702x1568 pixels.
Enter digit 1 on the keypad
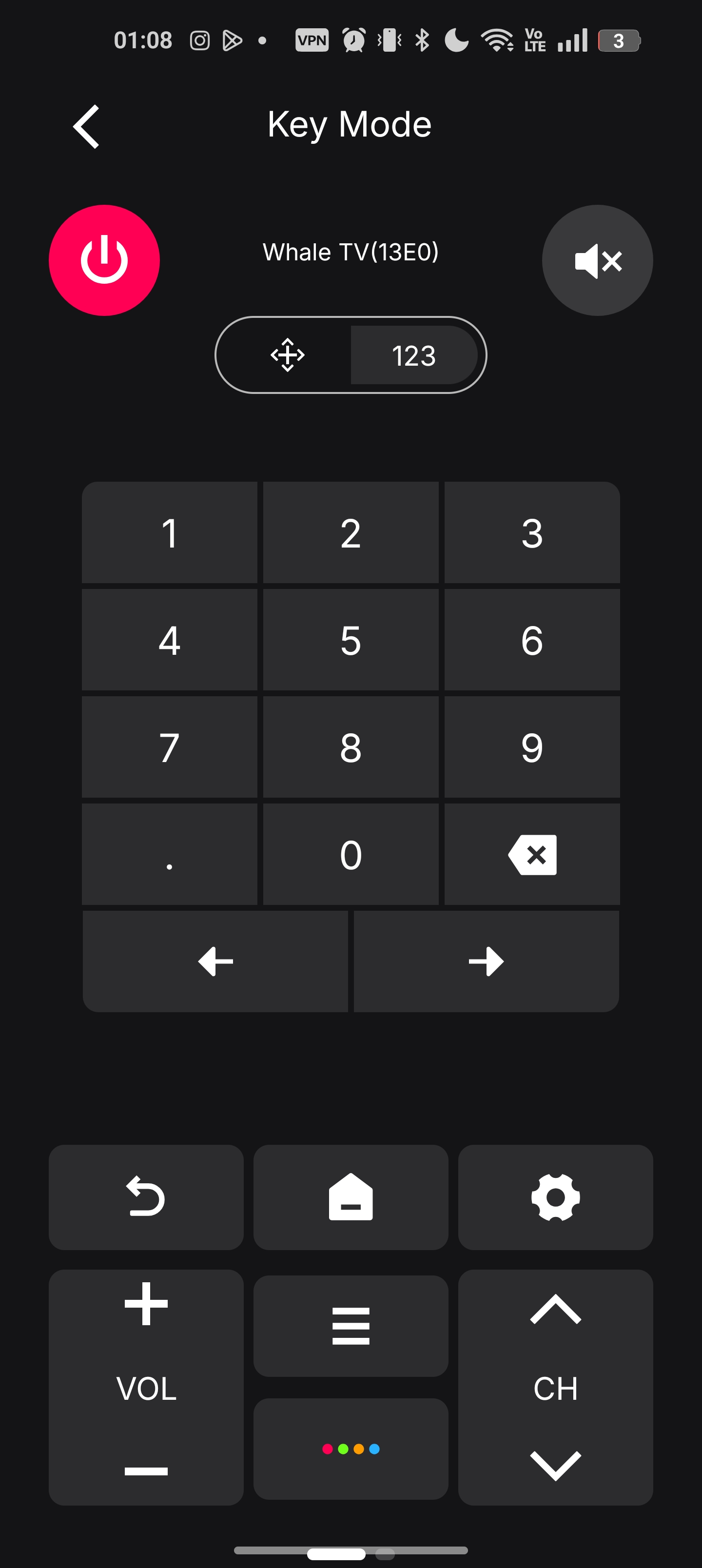click(x=169, y=532)
